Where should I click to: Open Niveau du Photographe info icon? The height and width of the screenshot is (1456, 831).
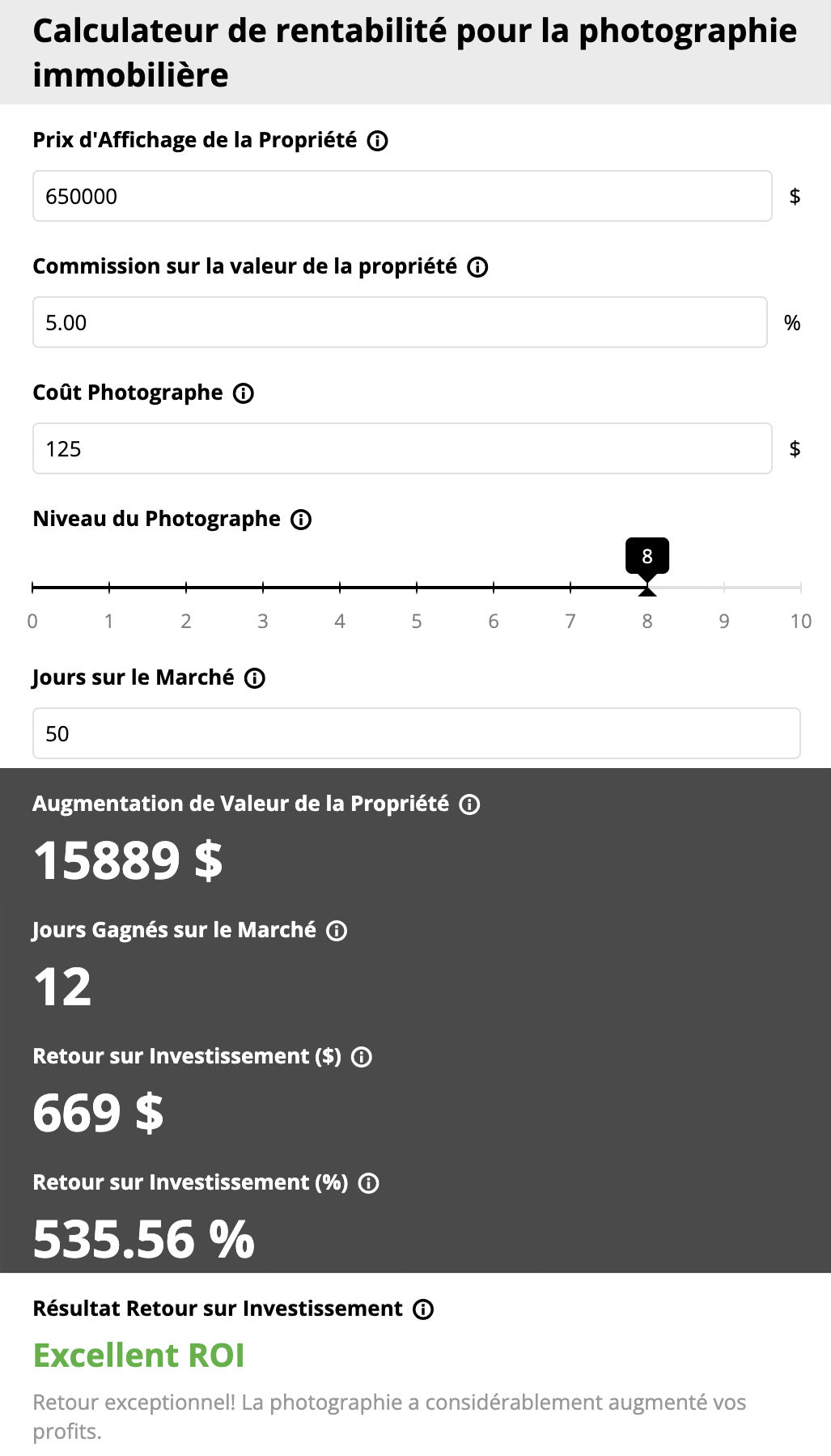301,520
